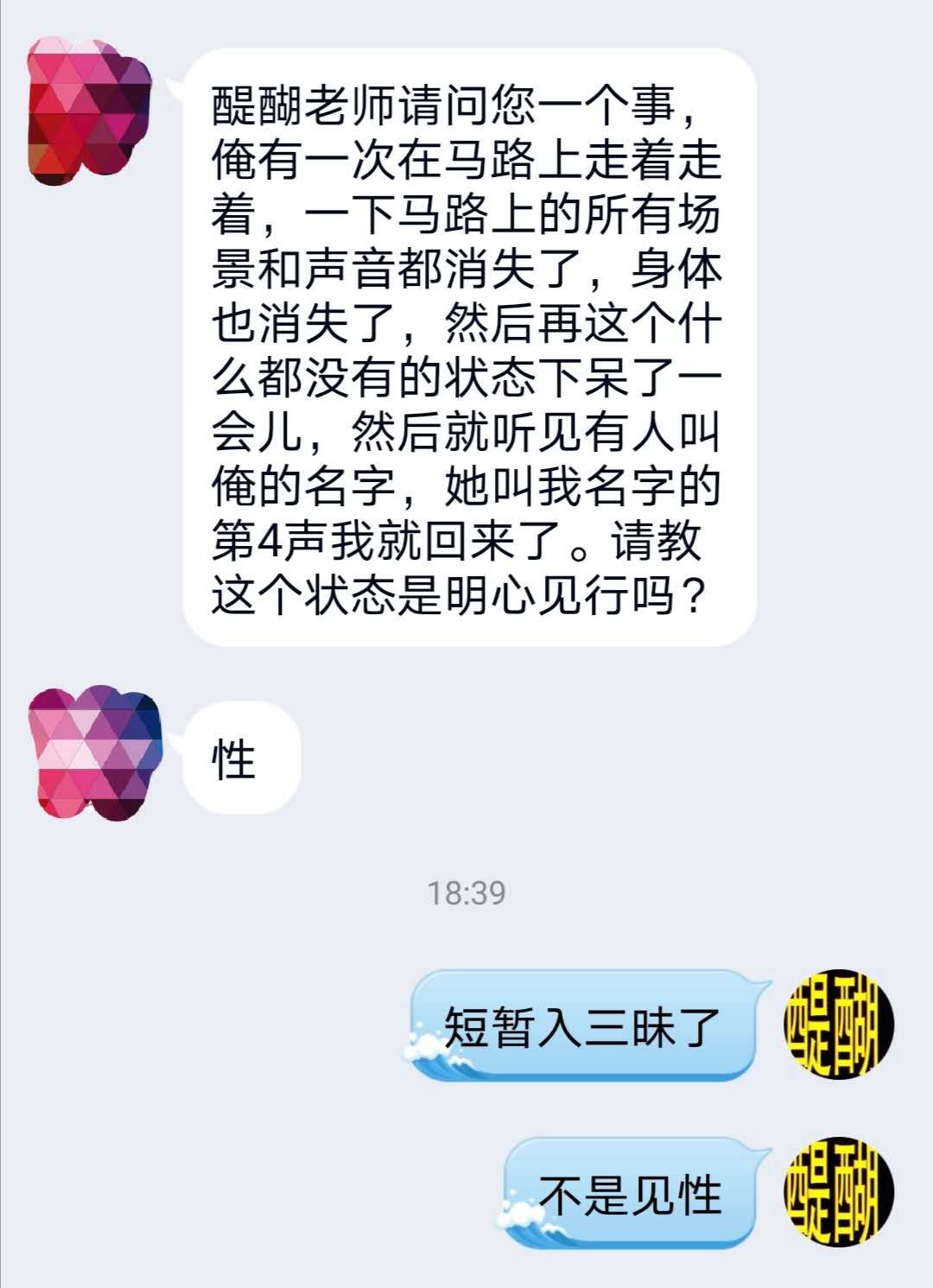Click the single-character '性' message bubble

[x=238, y=756]
